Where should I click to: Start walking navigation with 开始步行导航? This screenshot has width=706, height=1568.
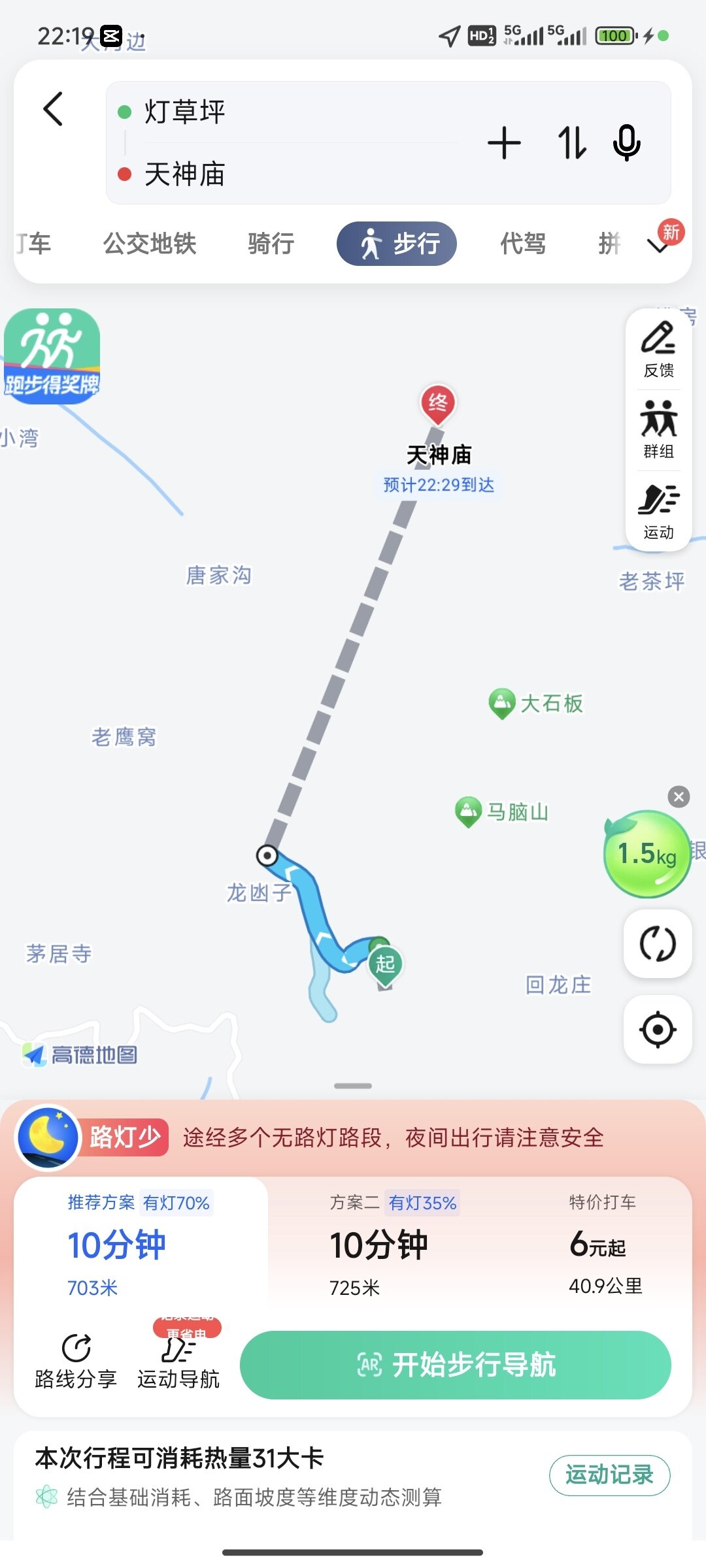pos(455,1365)
